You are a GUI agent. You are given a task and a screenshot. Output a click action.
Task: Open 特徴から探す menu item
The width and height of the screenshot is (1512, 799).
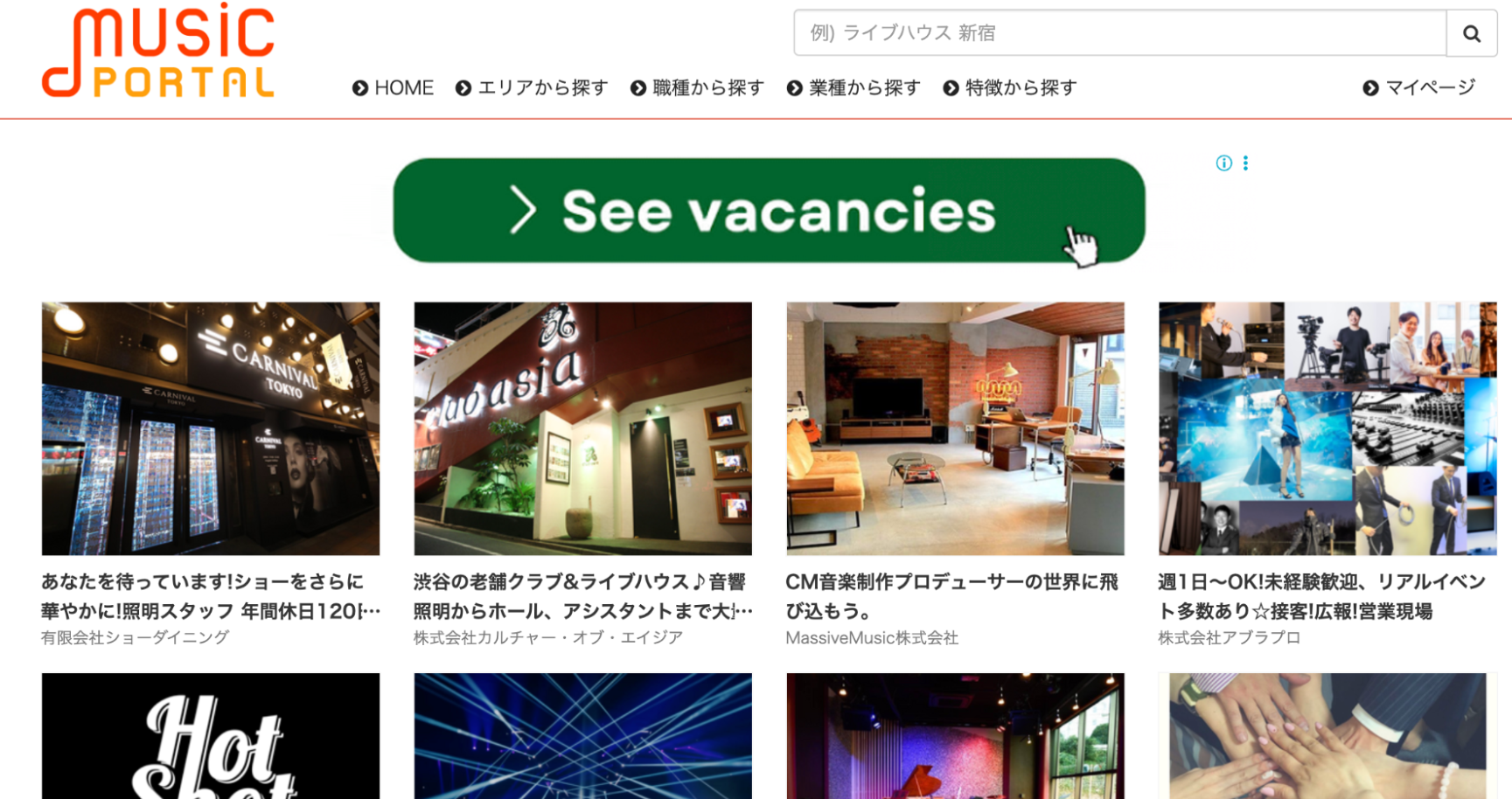[x=1010, y=88]
